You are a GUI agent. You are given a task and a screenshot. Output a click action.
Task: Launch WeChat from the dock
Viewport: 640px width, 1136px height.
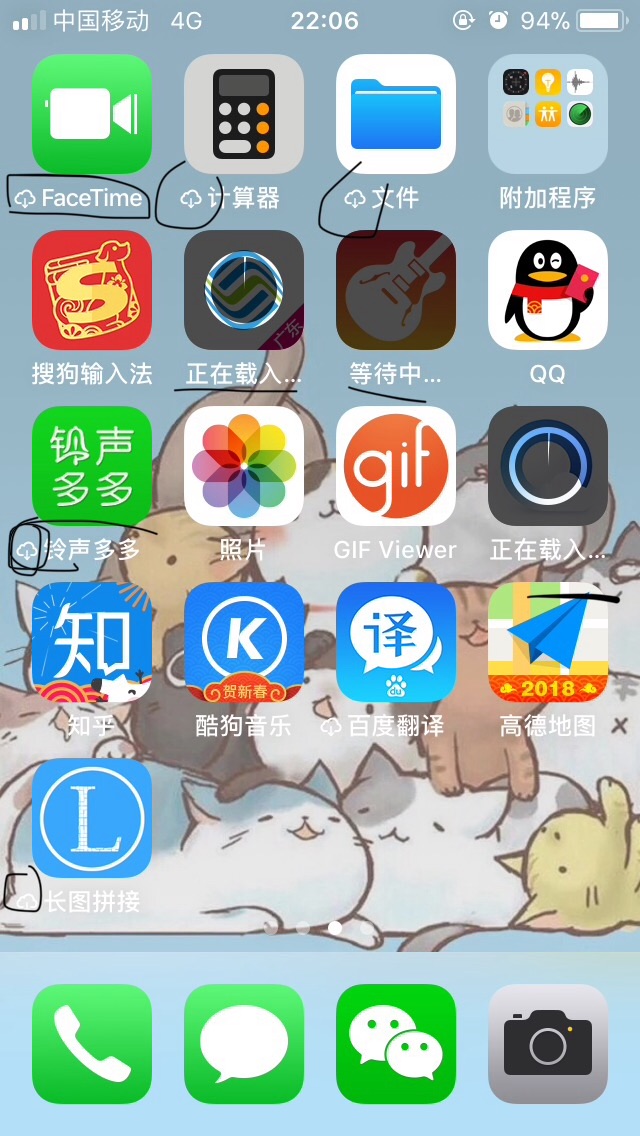point(396,1044)
